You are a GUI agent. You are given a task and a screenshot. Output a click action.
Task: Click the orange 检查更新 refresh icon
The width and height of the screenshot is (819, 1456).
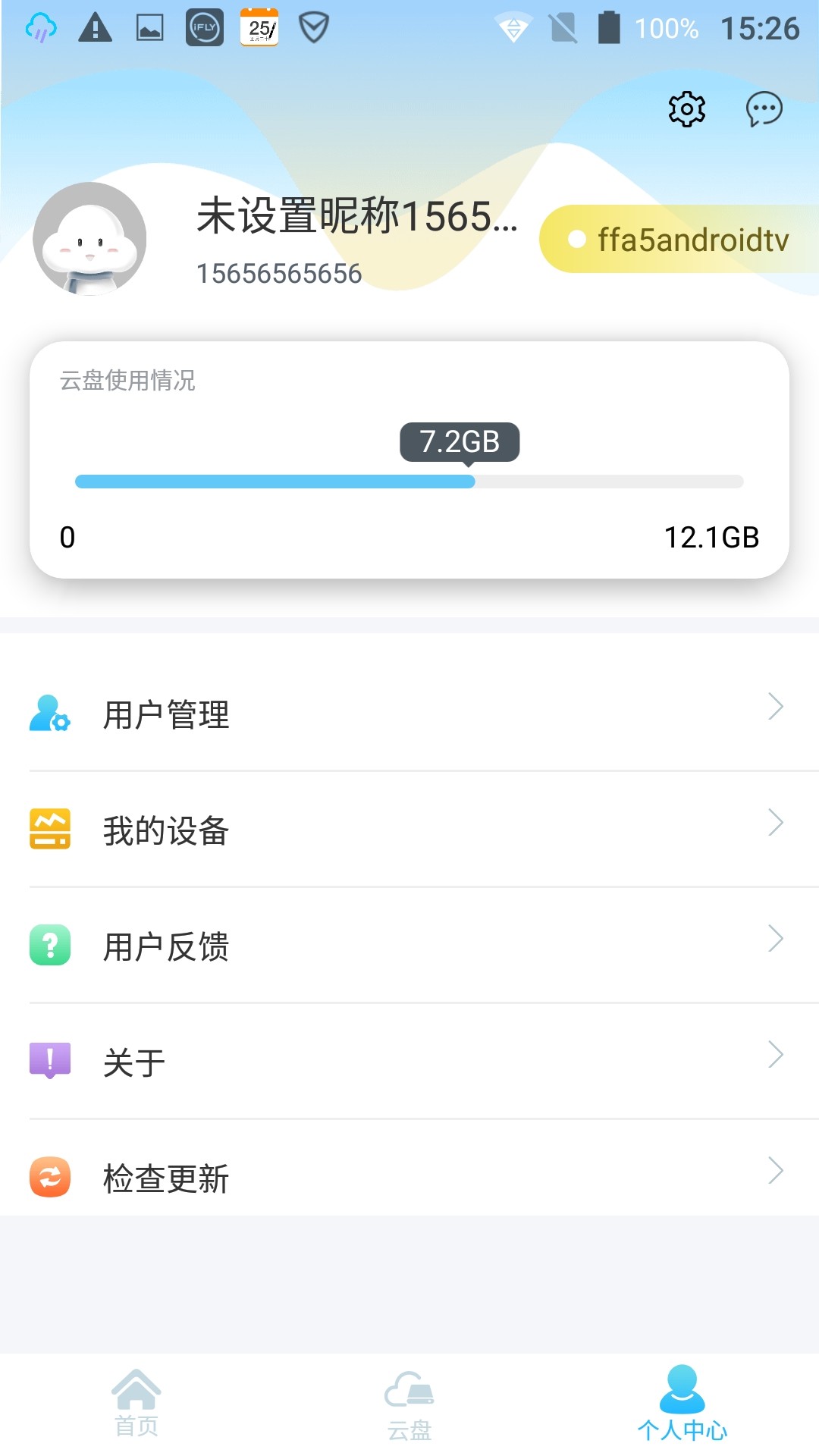(x=50, y=1177)
